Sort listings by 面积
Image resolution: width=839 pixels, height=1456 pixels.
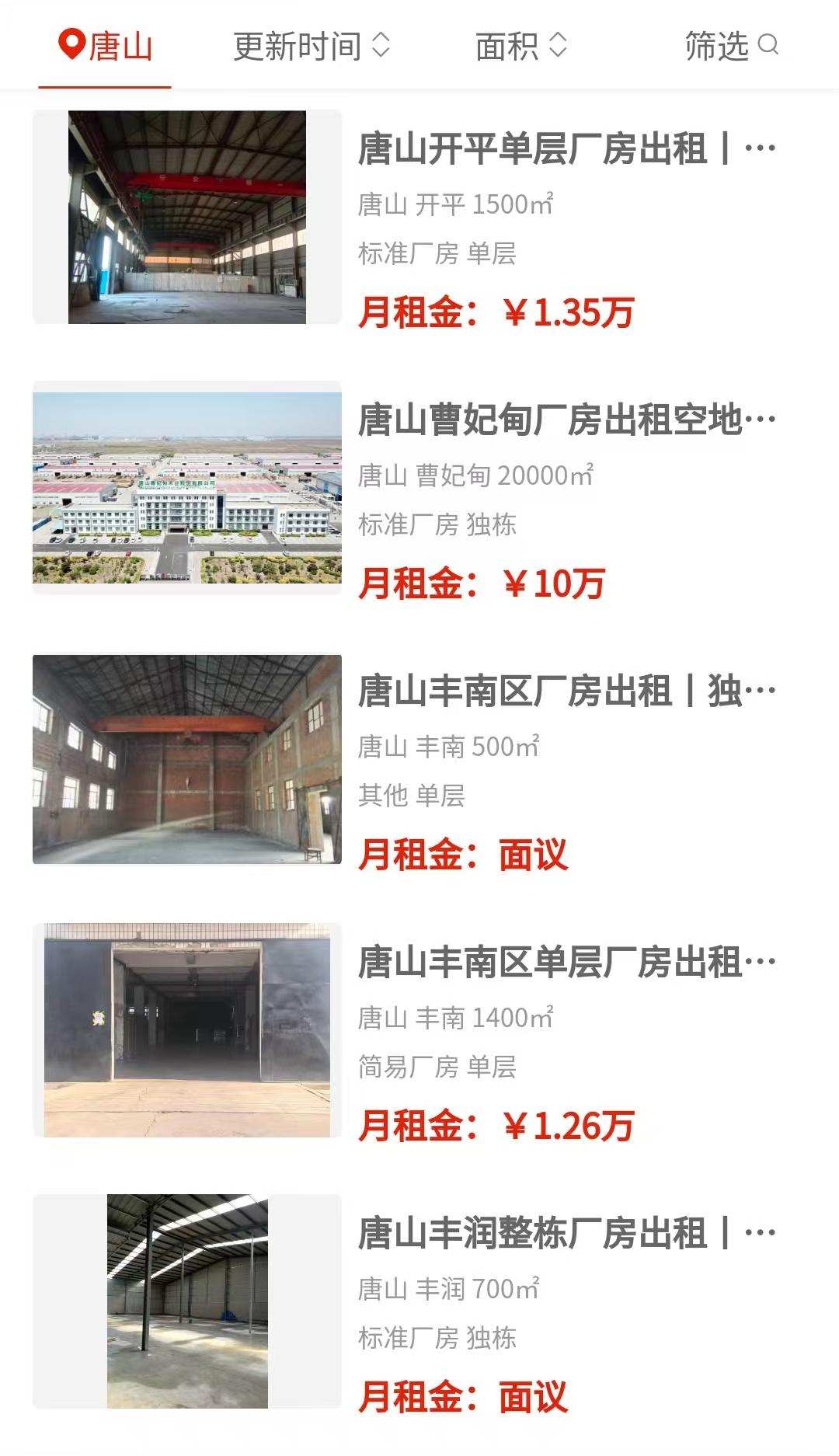click(521, 46)
